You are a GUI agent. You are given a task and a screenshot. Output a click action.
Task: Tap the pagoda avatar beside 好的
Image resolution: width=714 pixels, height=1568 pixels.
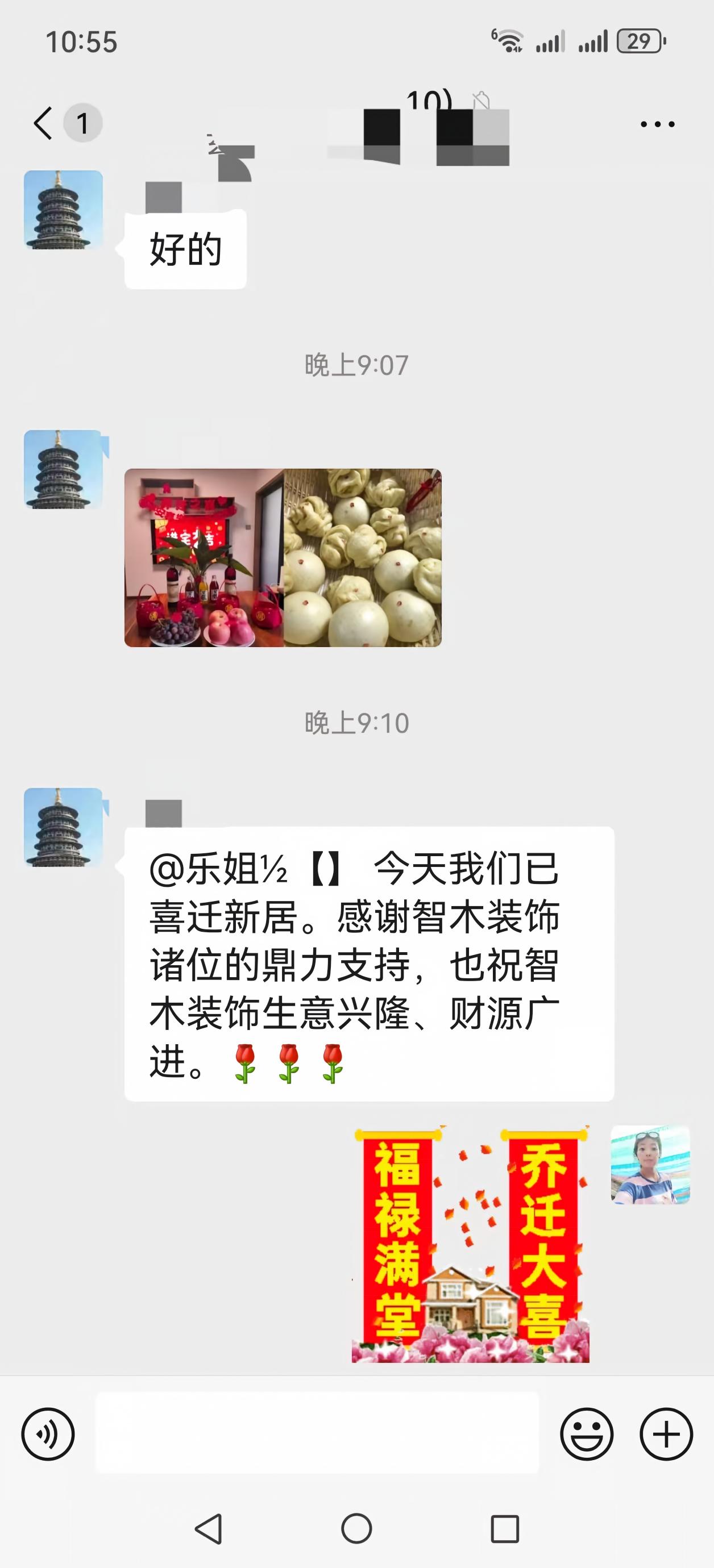[x=63, y=210]
